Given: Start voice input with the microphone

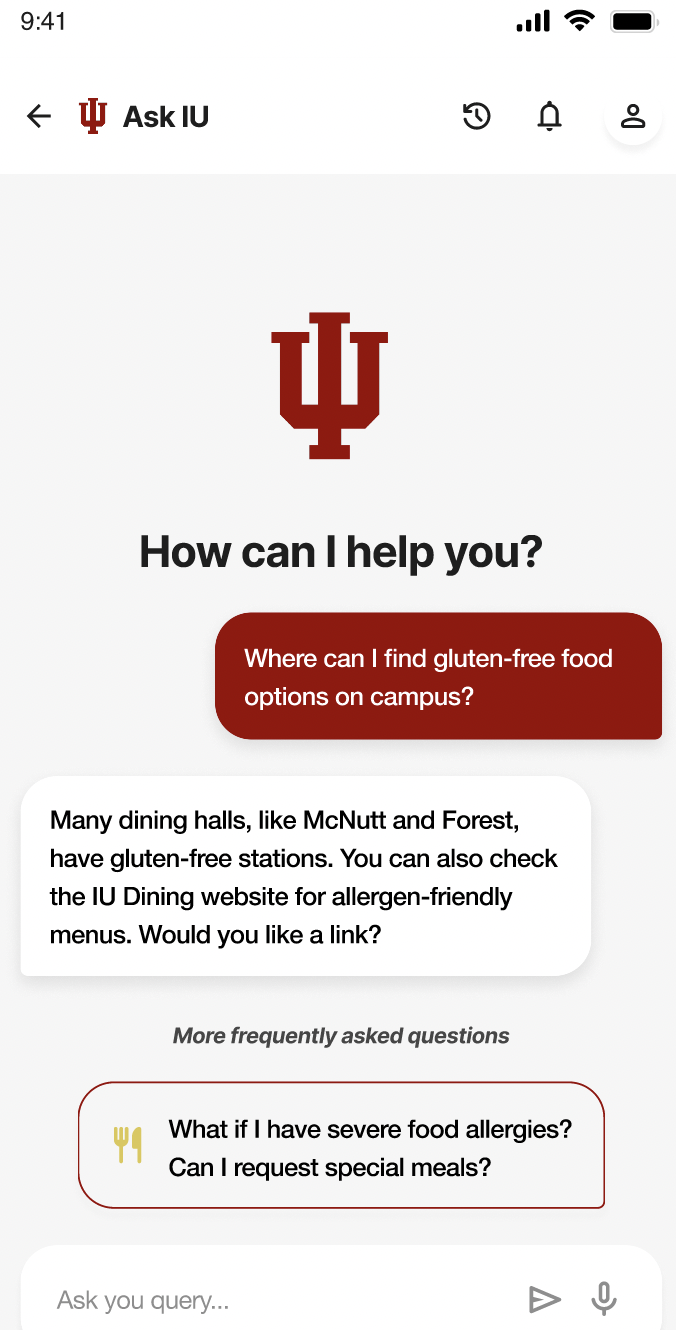Looking at the screenshot, I should [x=603, y=1300].
